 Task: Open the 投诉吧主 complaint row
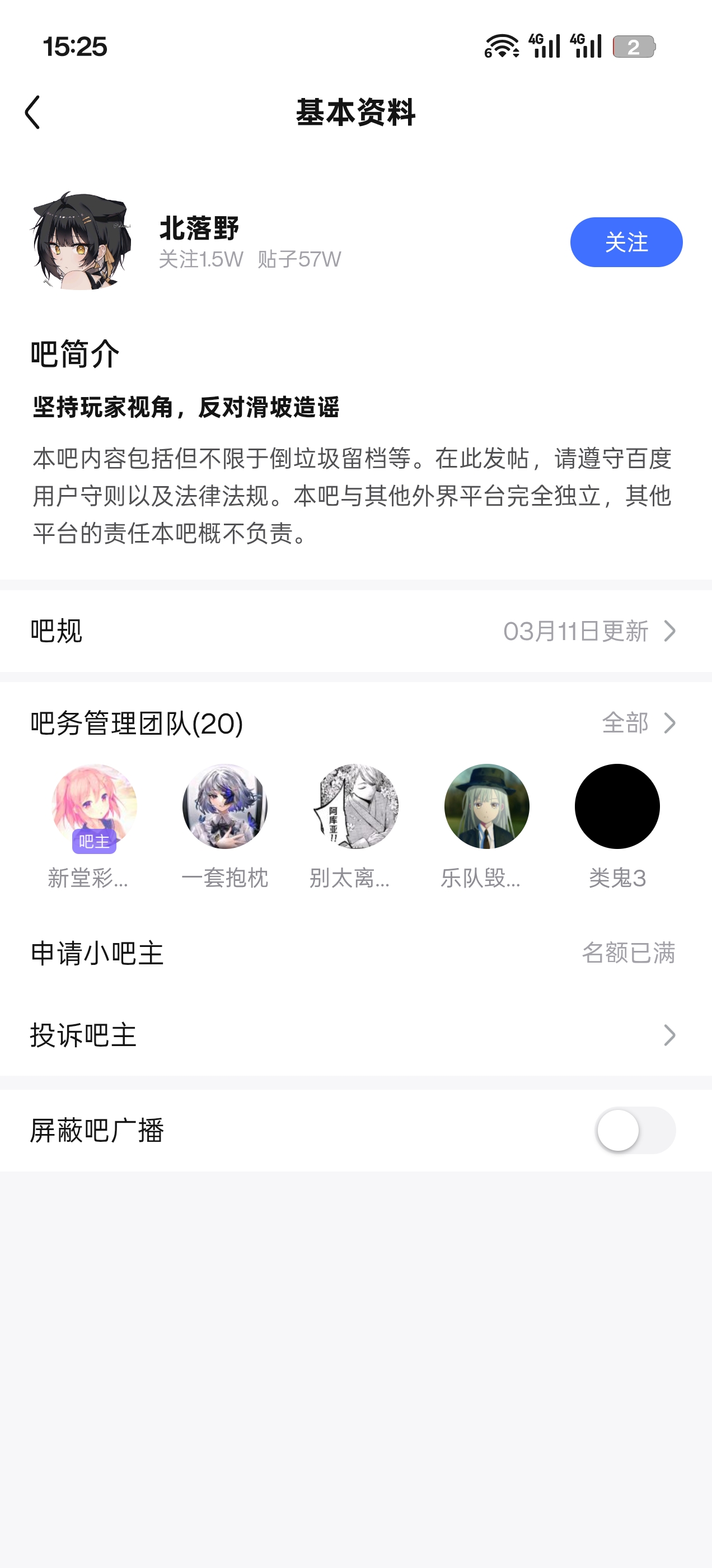(355, 1035)
